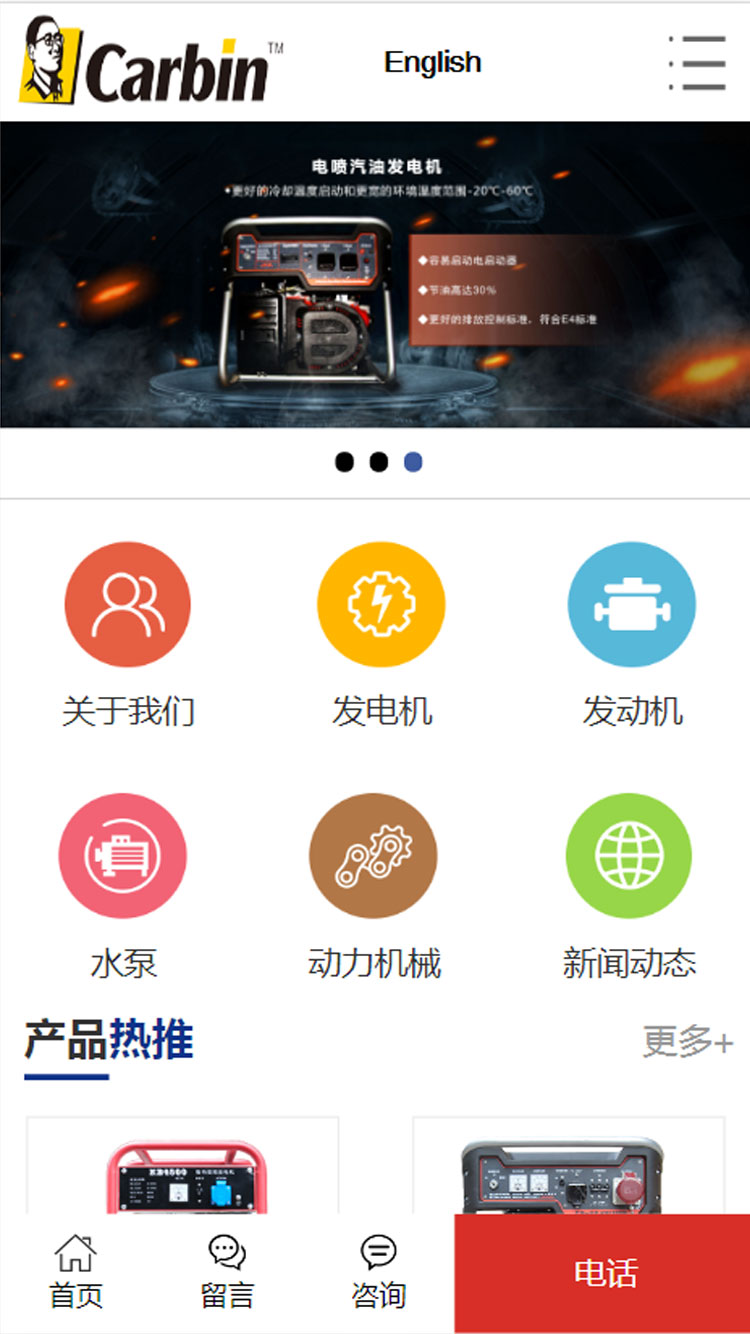Open the 电喷汽油发电机 banner
The height and width of the screenshot is (1334, 750).
coord(375,274)
